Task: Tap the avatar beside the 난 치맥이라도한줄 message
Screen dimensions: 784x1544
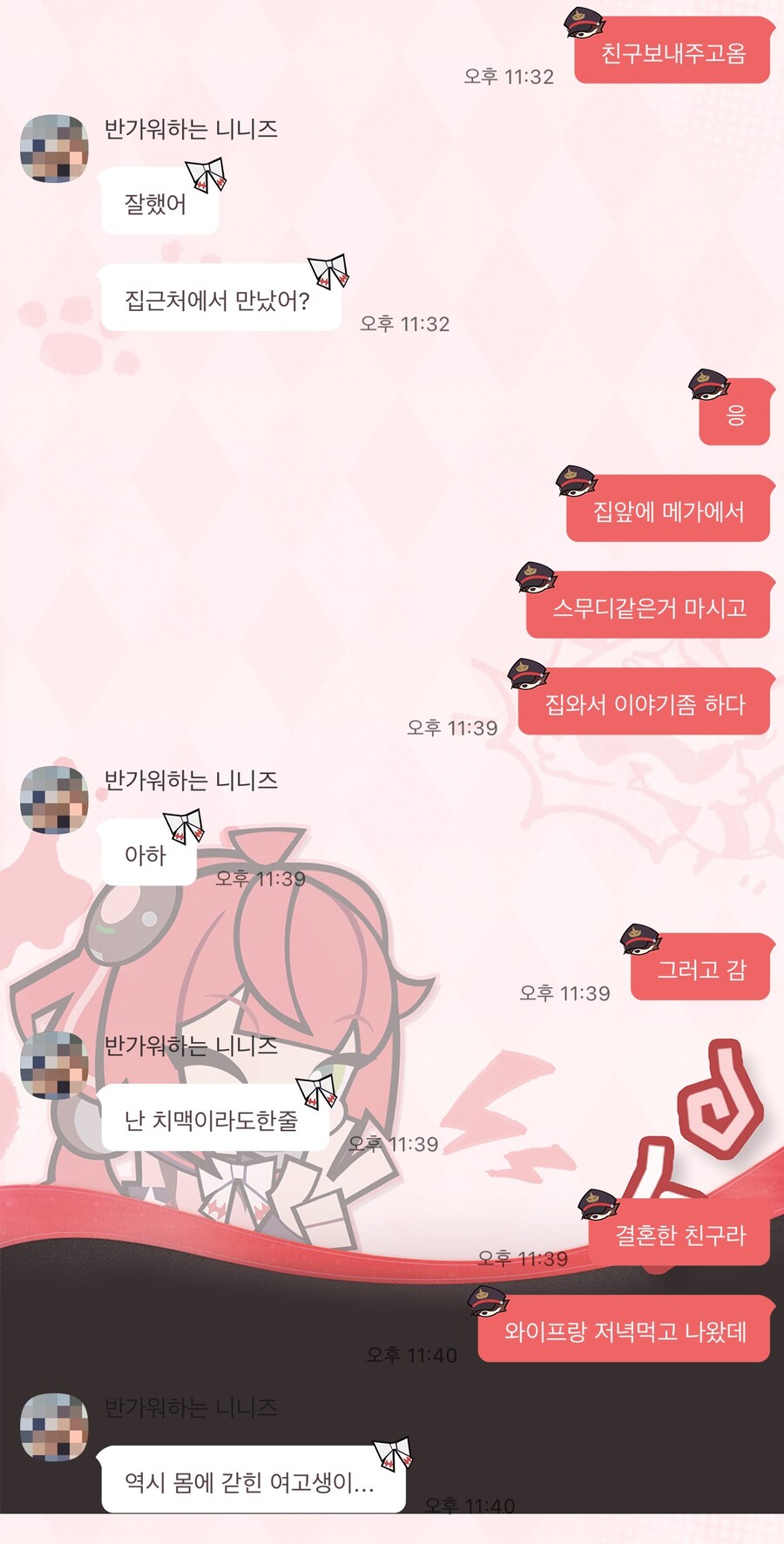Action: [54, 1065]
